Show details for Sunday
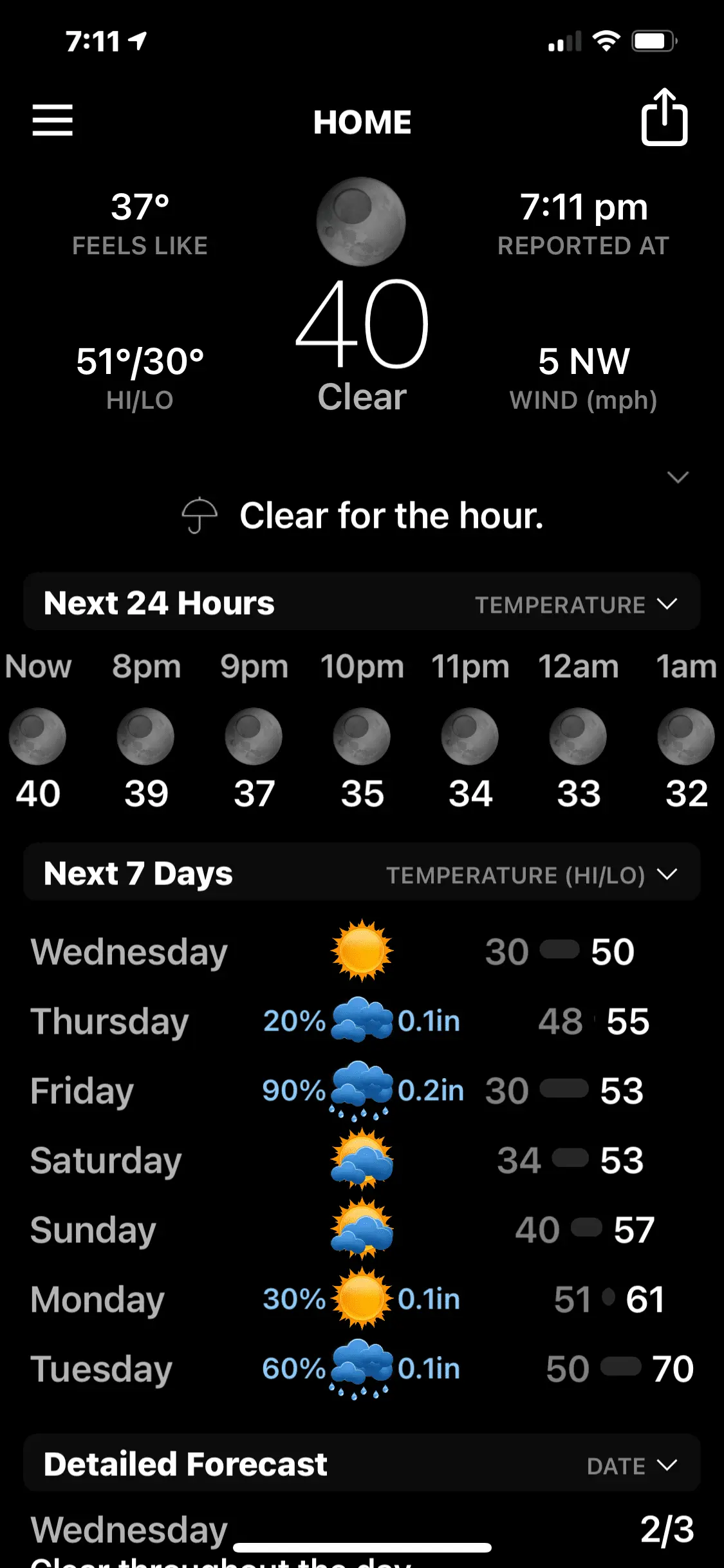Image resolution: width=724 pixels, height=1568 pixels. pos(362,1229)
